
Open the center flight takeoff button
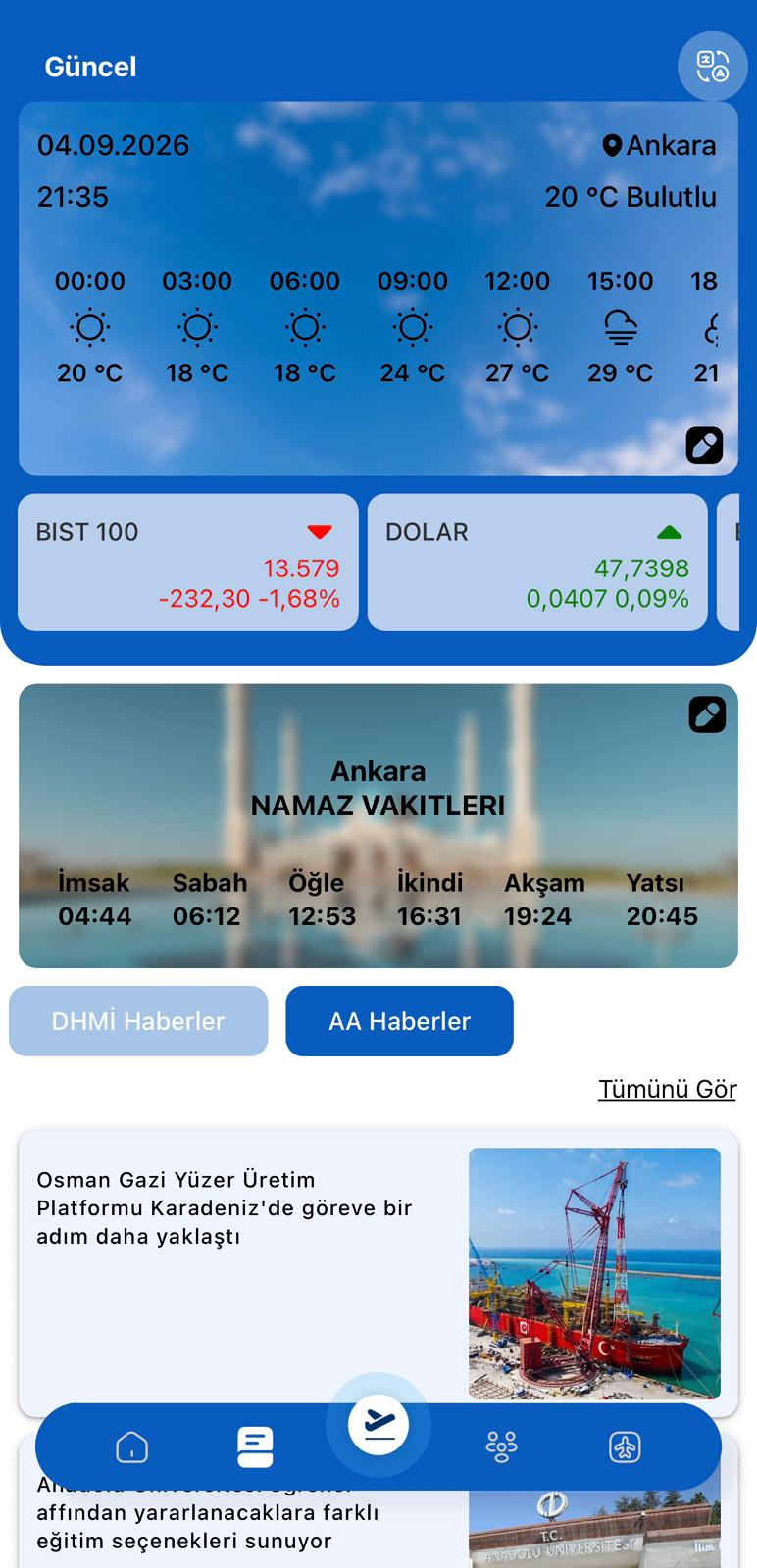tap(378, 1424)
